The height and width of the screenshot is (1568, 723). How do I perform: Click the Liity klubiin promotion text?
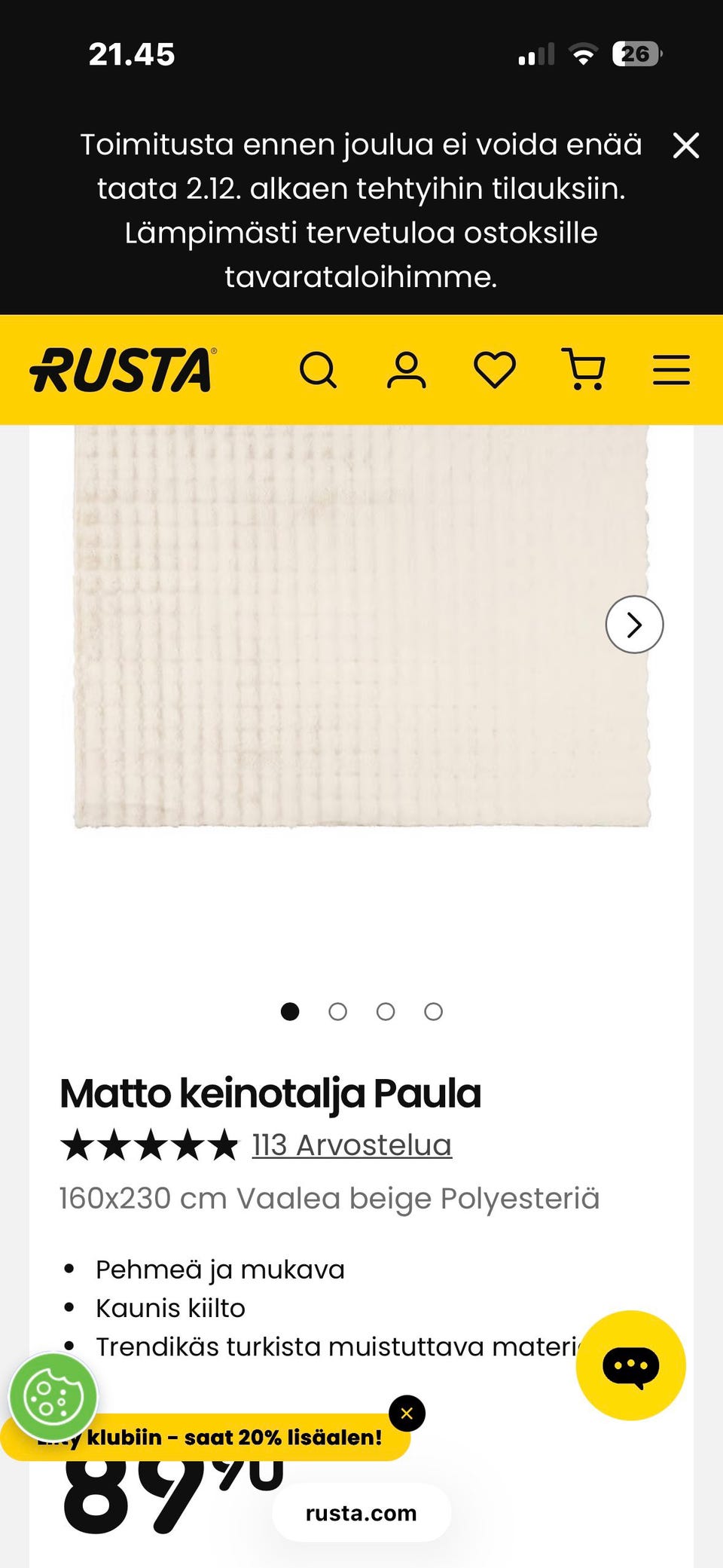coord(211,1438)
